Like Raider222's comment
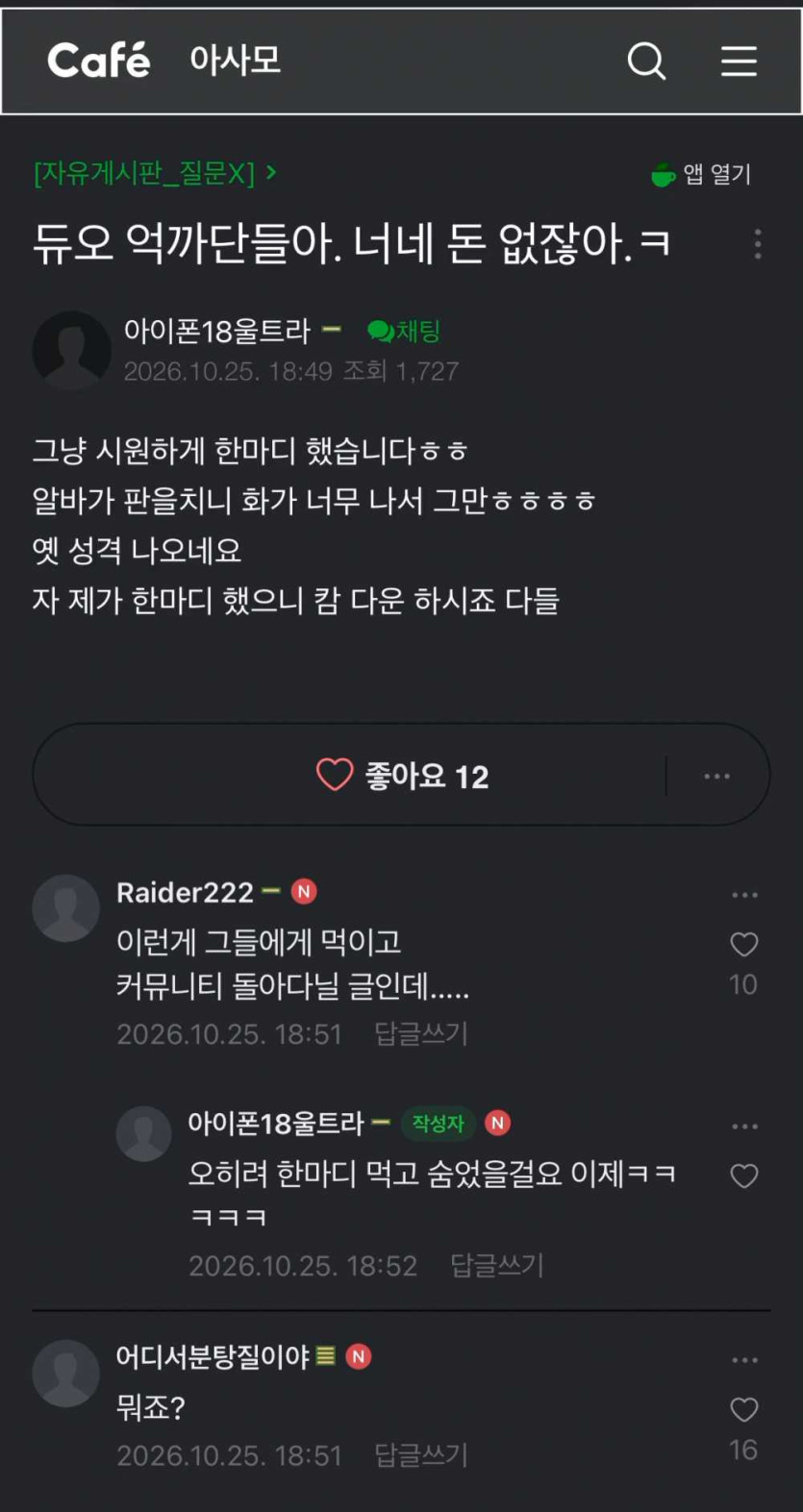Screen dimensions: 803x1512 point(743,944)
